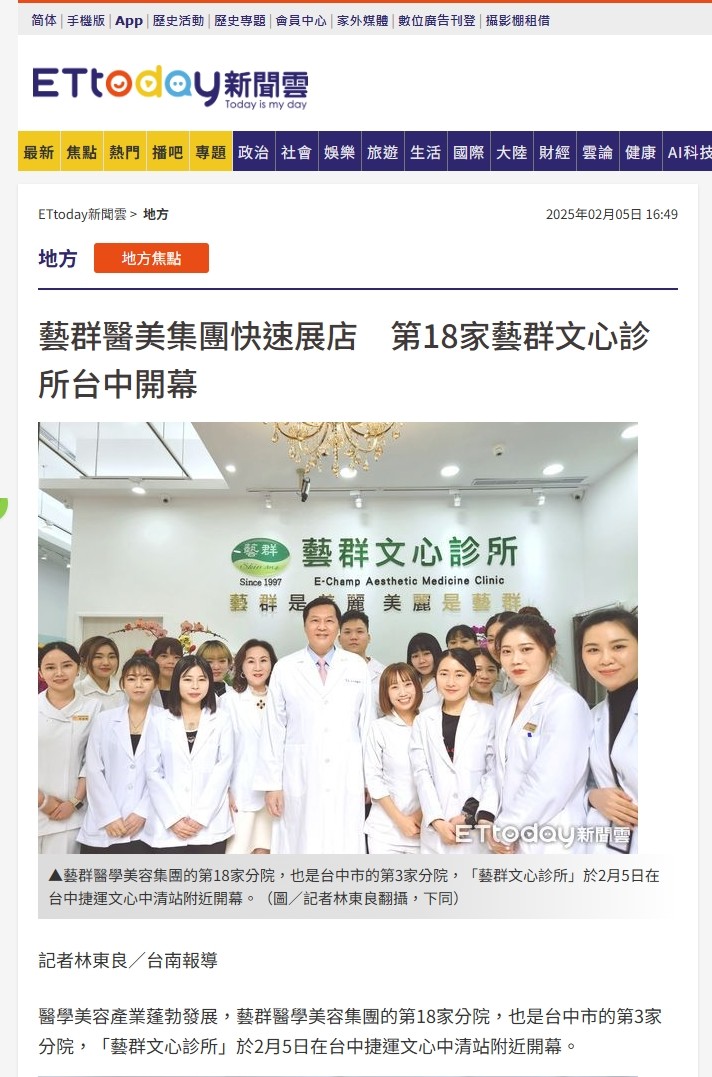This screenshot has height=1077, width=712.
Task: Go to the 娛樂 category
Action: point(339,152)
